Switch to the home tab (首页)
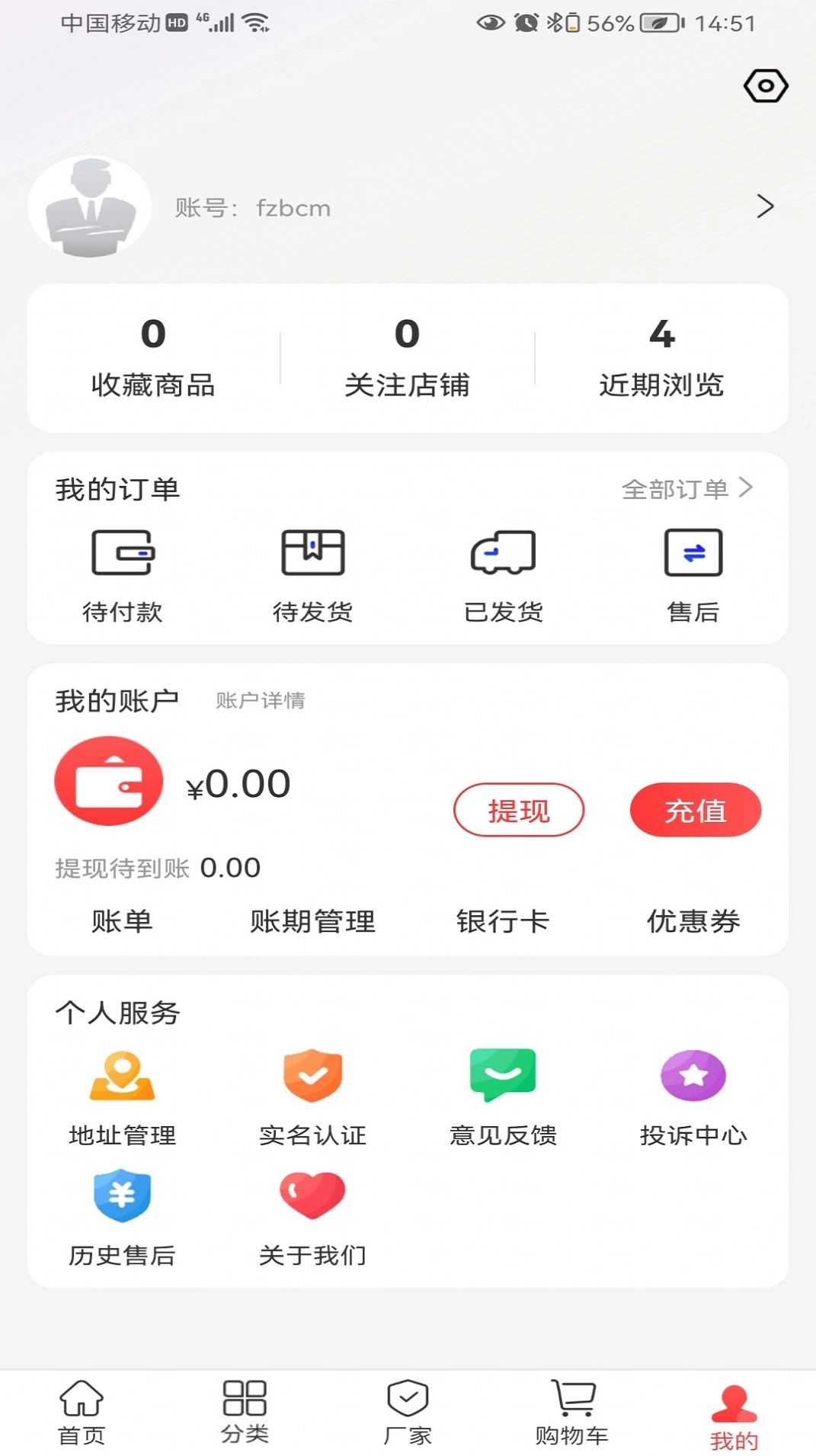 [x=82, y=1413]
